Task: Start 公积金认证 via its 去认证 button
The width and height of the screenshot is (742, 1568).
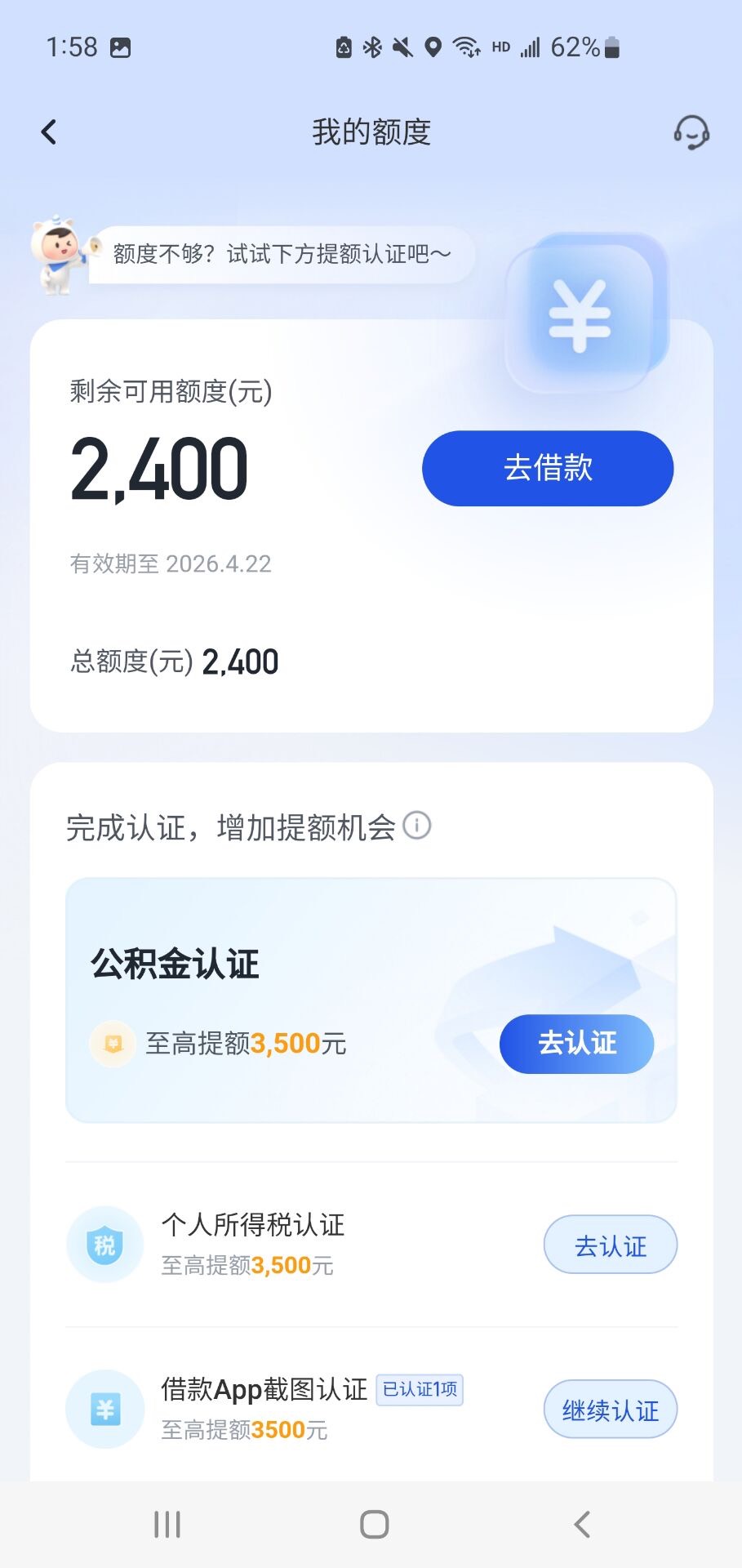Action: tap(577, 1044)
